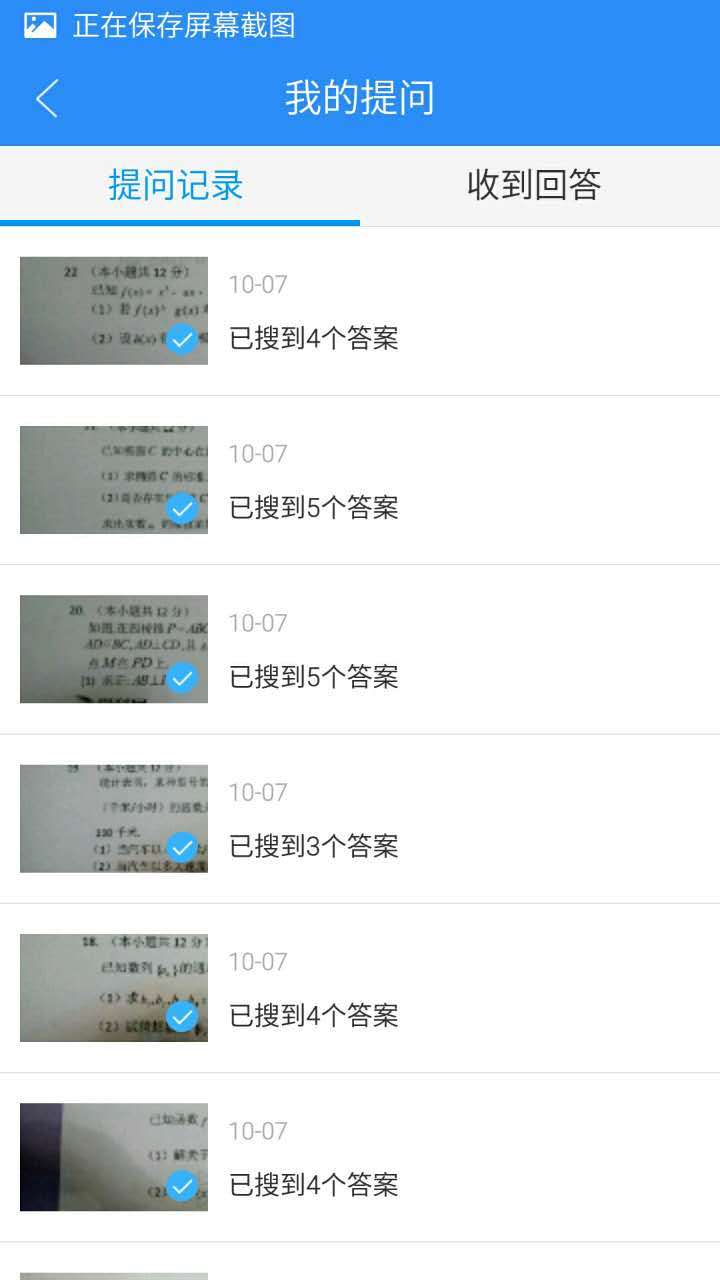Image resolution: width=720 pixels, height=1280 pixels.
Task: Tap the checkmark badge on the fourth question
Action: click(181, 849)
